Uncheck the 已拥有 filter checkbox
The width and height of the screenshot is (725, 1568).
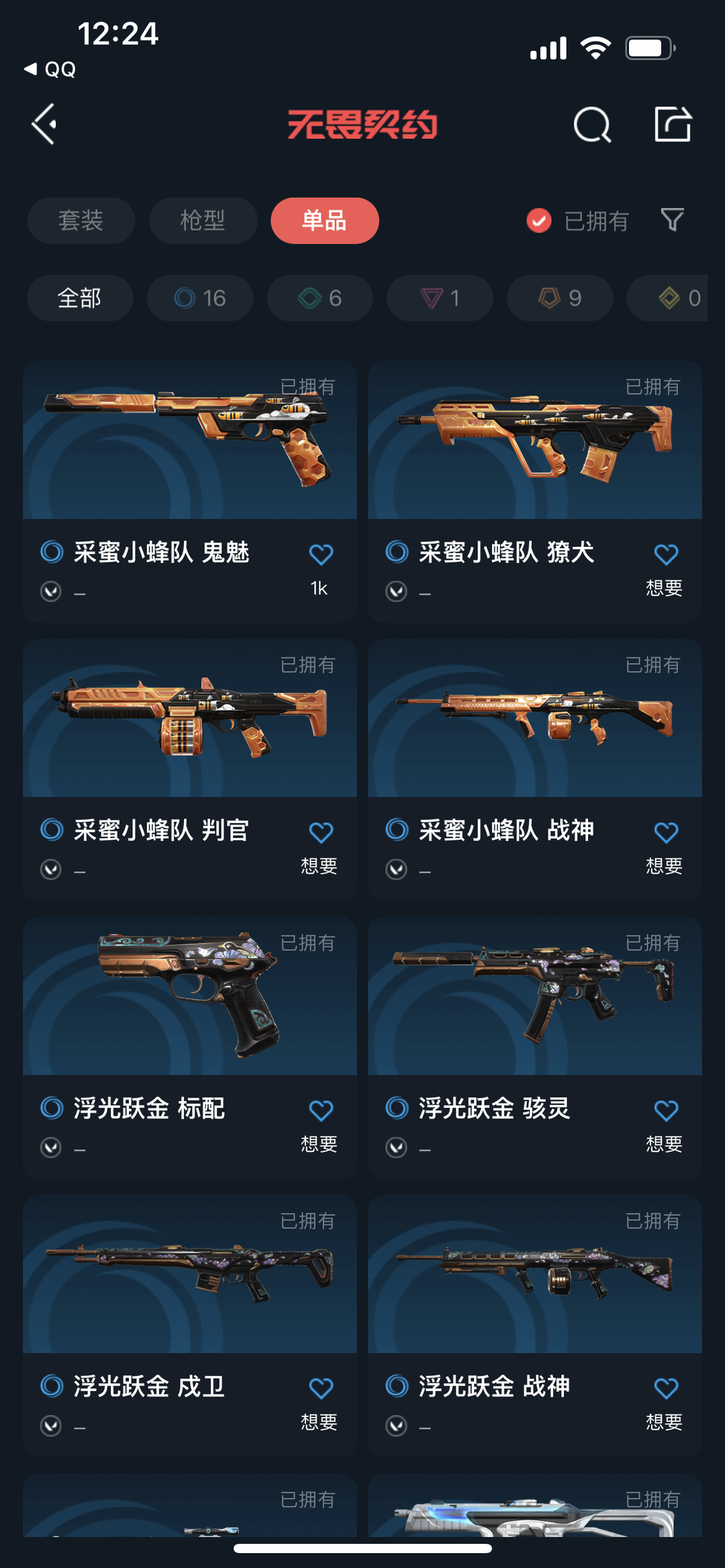(x=538, y=221)
